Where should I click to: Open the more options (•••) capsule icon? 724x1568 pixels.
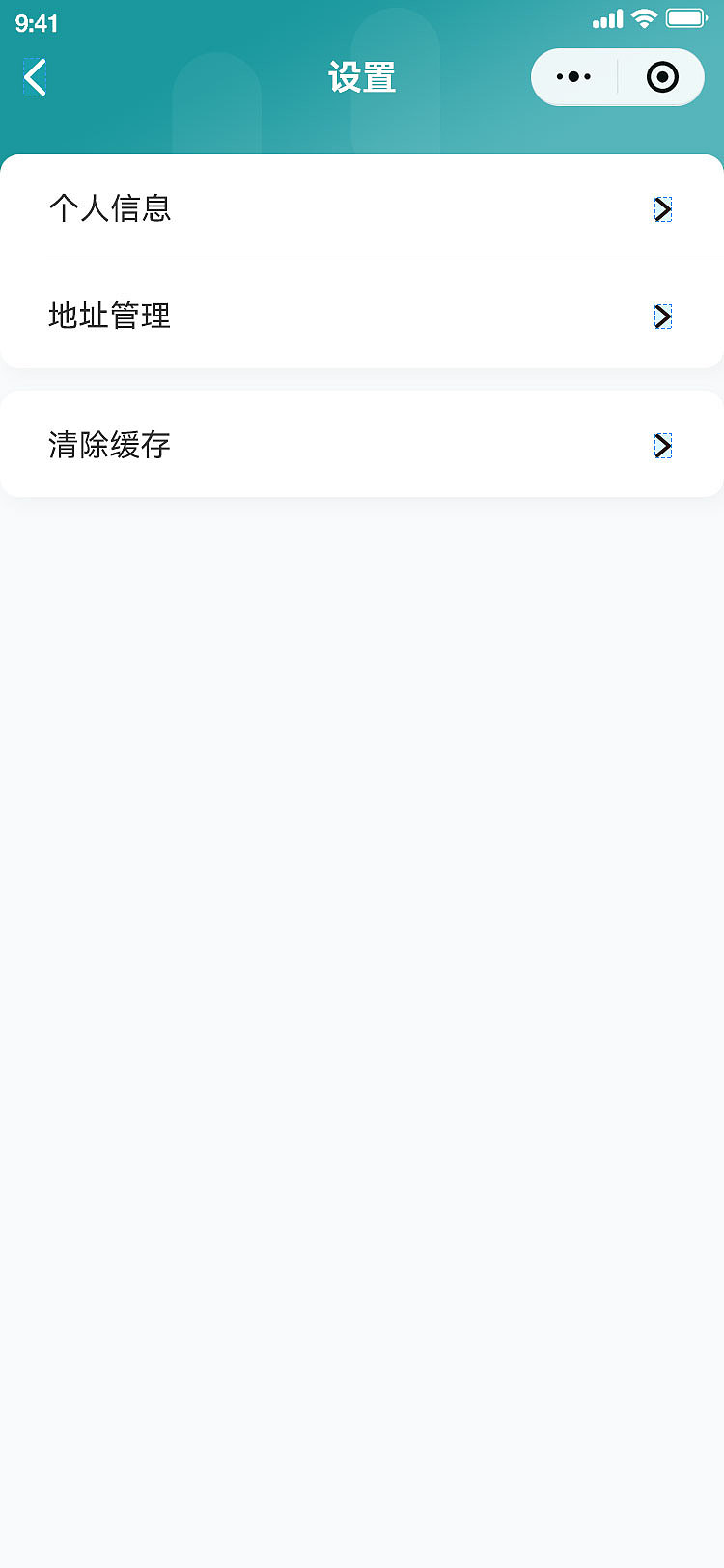[574, 76]
